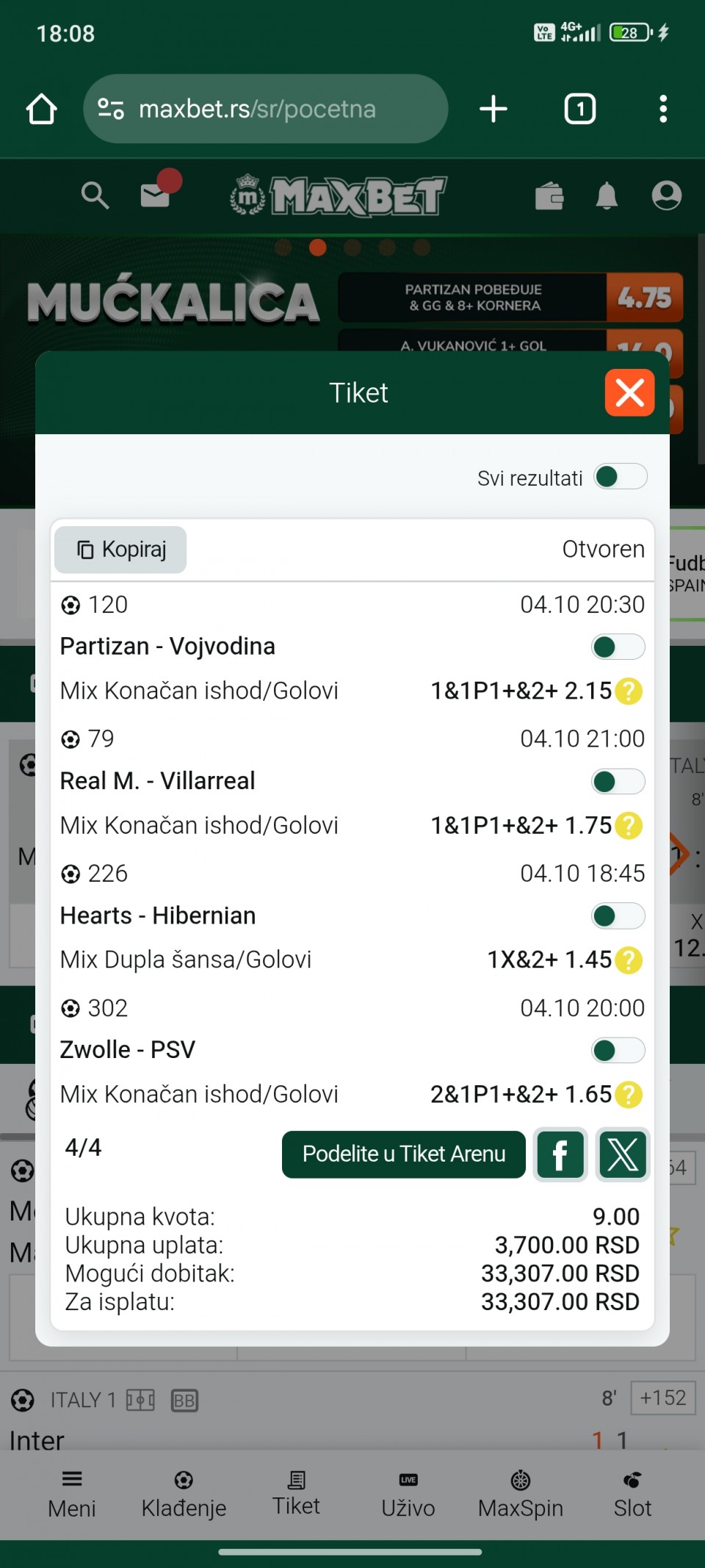705x1568 pixels.
Task: Copy the ticket with Kopiraj
Action: 120,550
